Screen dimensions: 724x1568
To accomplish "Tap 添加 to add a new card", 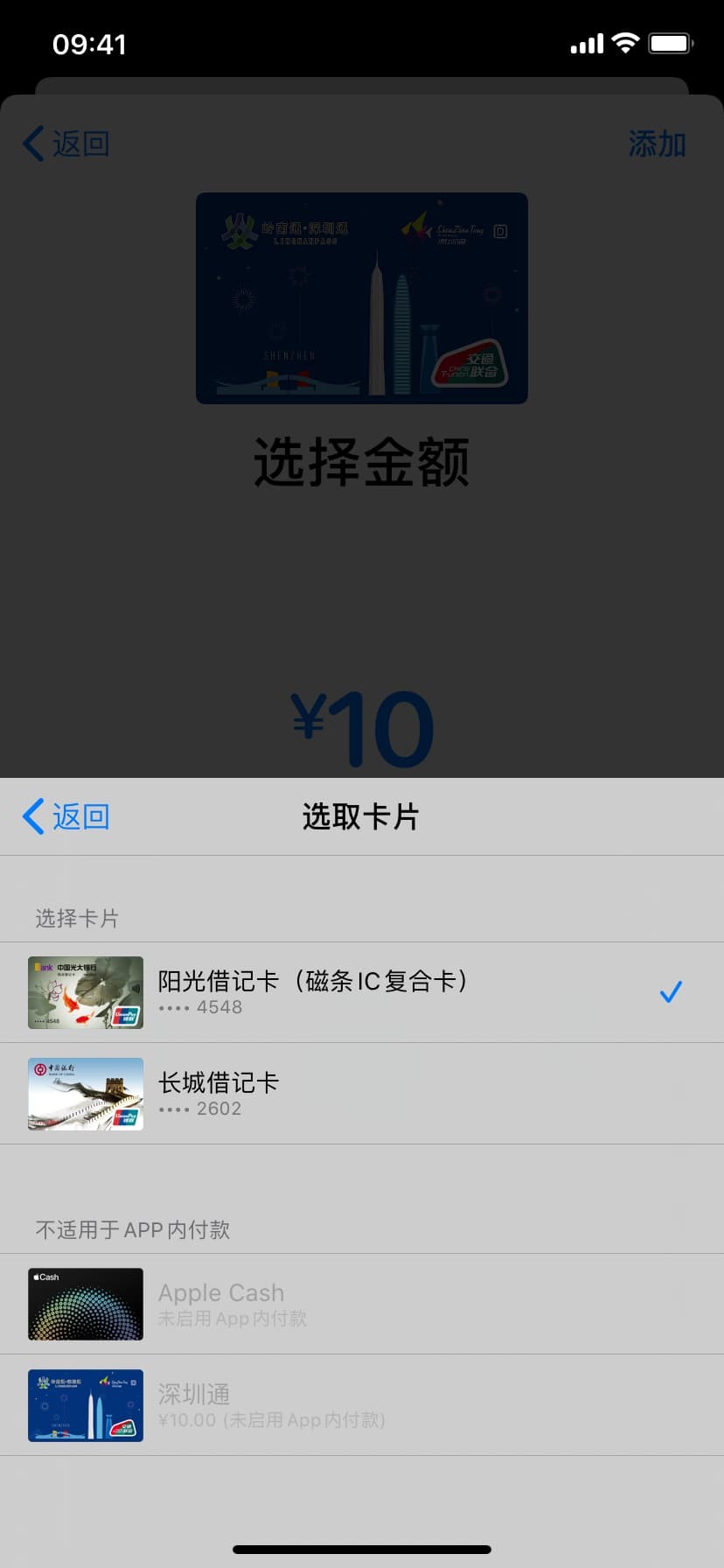I will click(657, 143).
